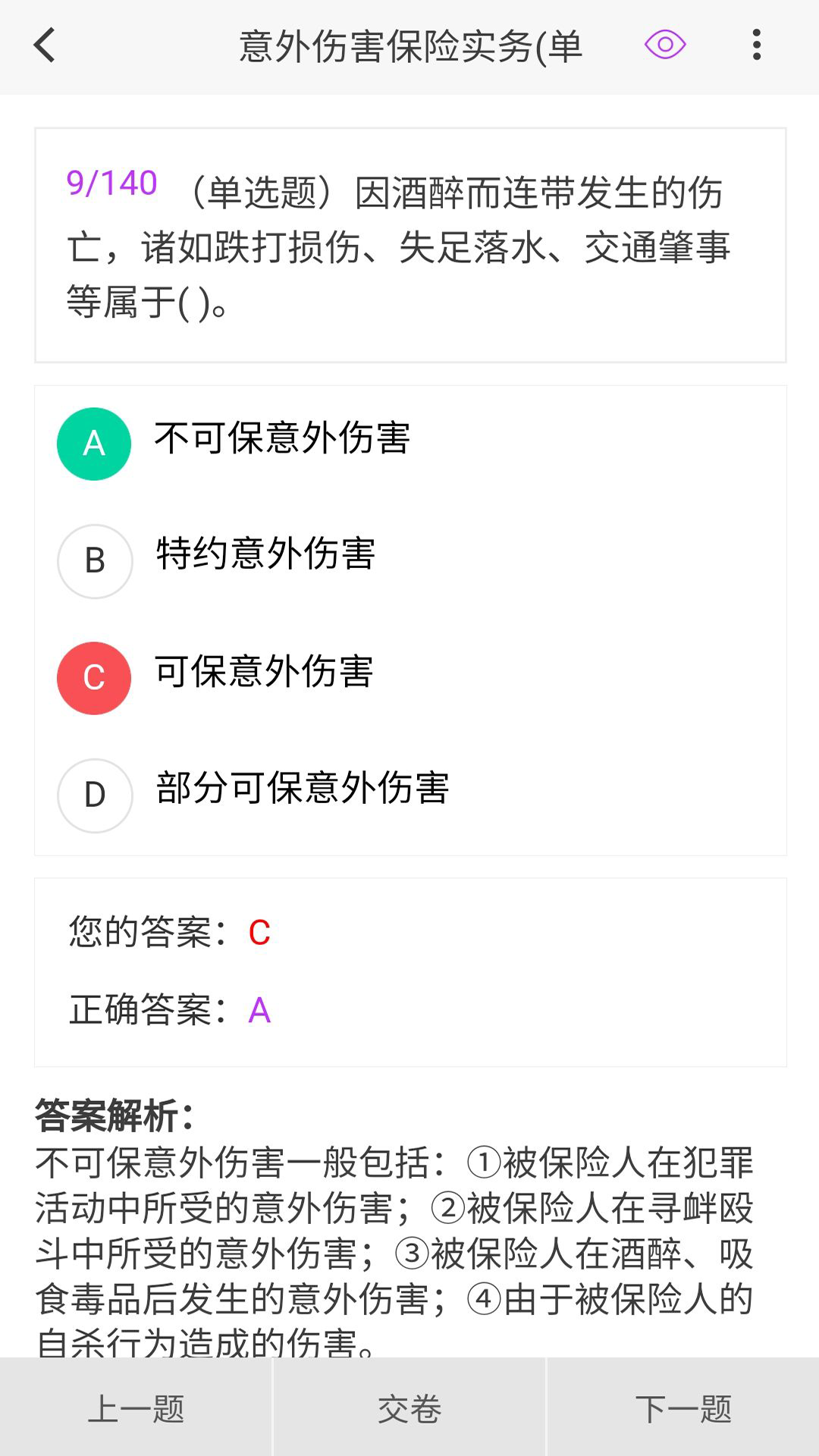
Task: Tap the circle B option icon
Action: pyautogui.click(x=94, y=560)
